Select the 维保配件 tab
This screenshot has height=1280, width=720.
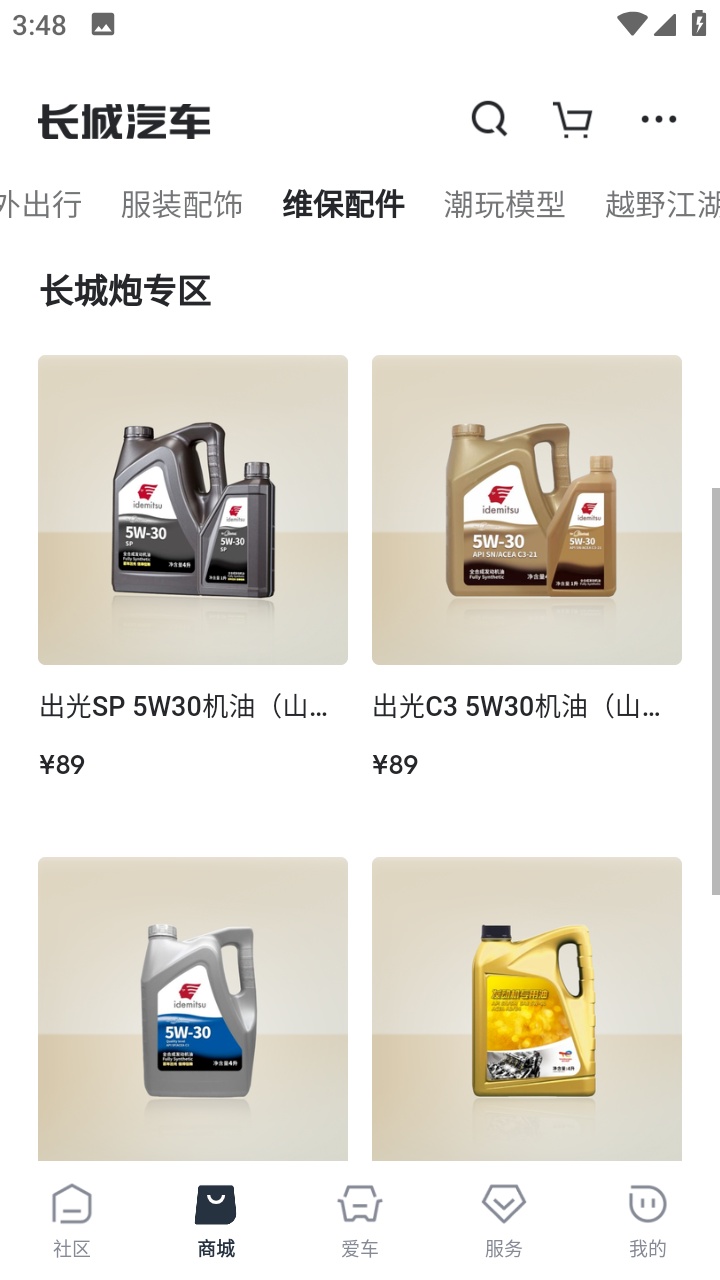click(343, 204)
